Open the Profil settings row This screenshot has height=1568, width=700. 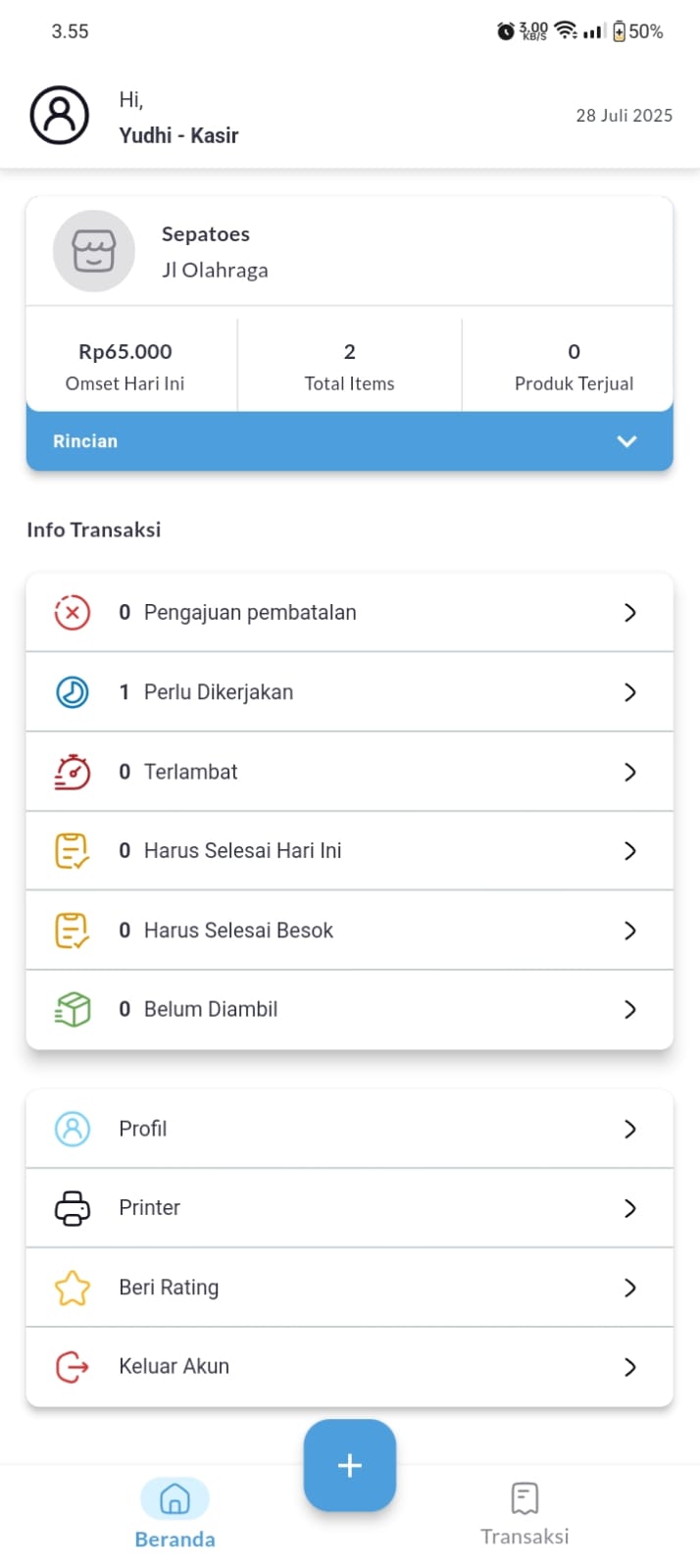pos(349,1129)
